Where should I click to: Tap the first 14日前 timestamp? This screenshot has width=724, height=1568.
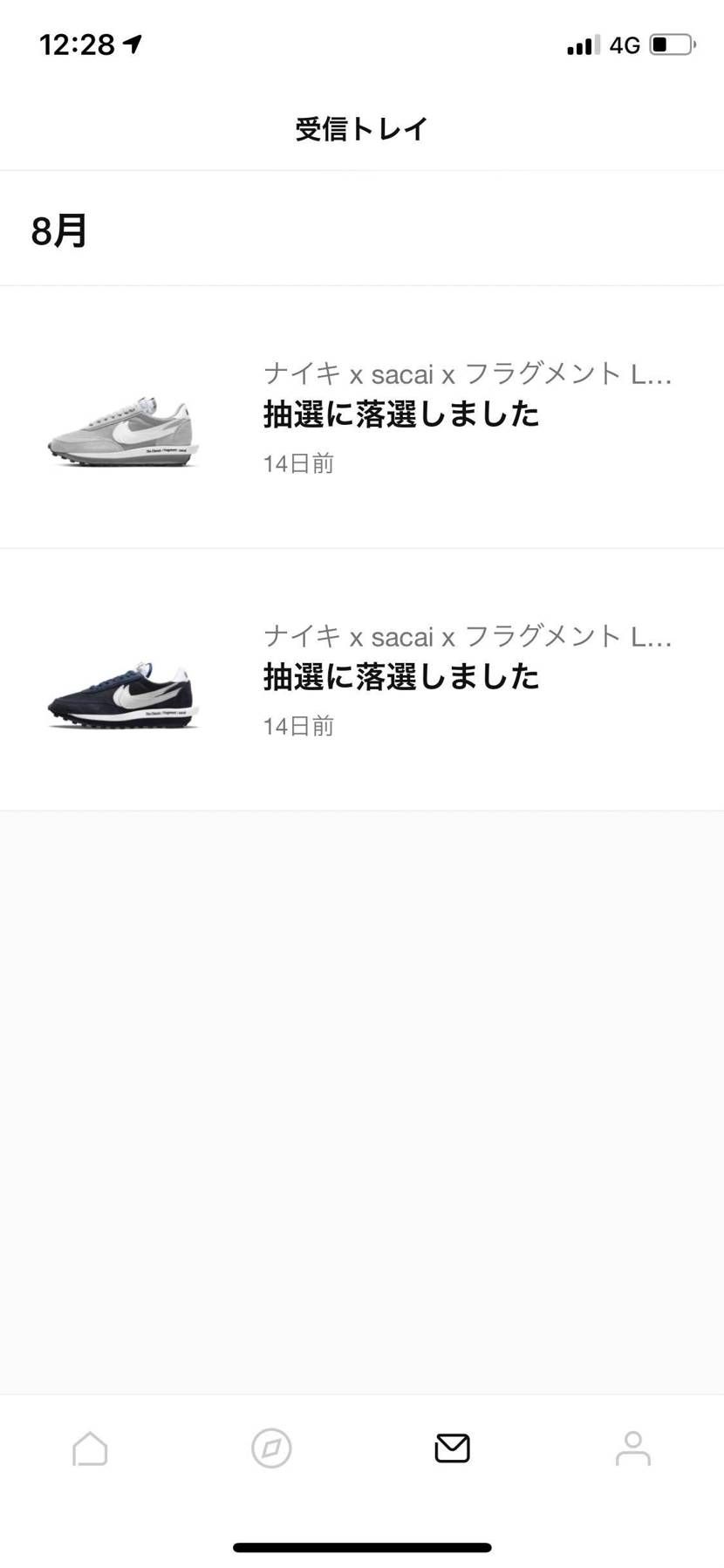click(x=298, y=463)
